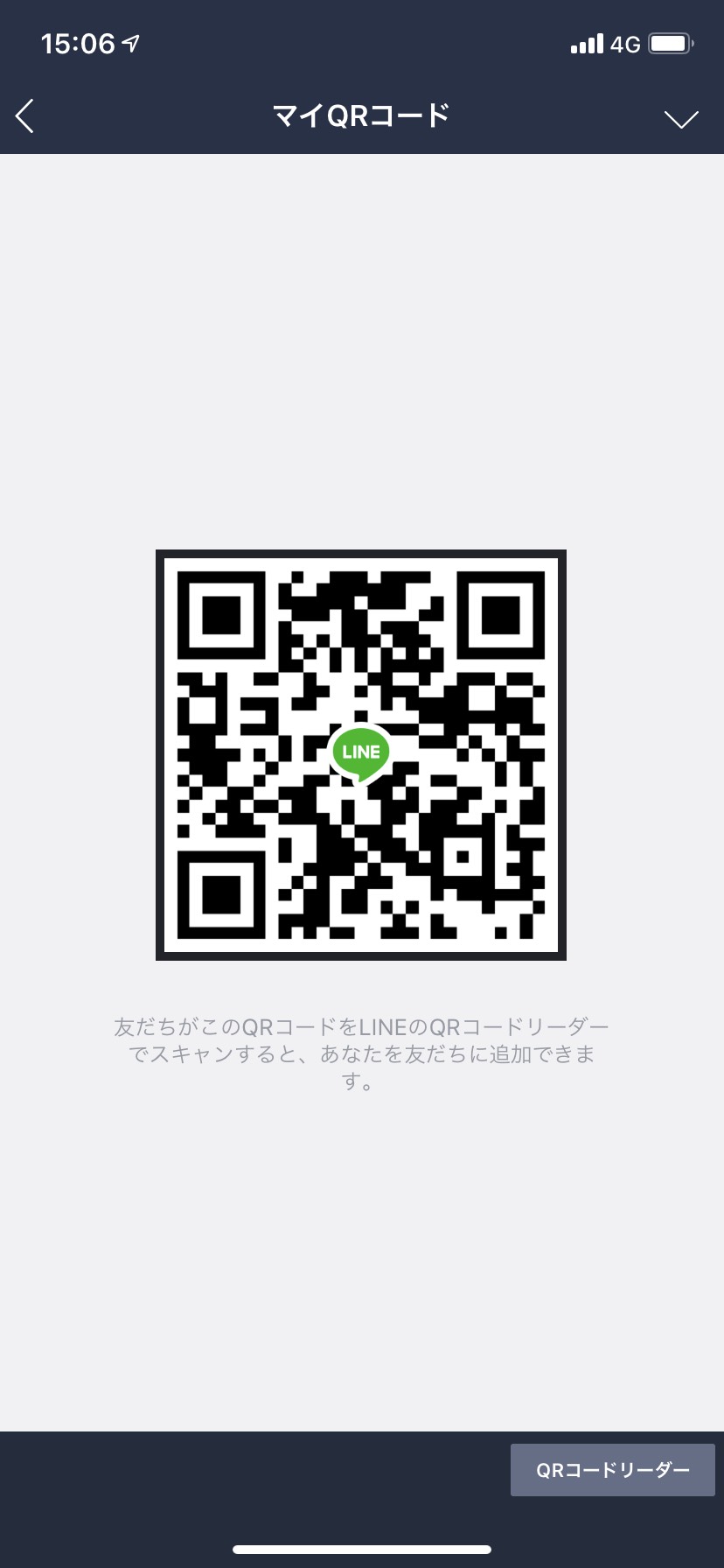Go back from My QR code screen
Image resolution: width=724 pixels, height=1568 pixels.
click(x=25, y=116)
